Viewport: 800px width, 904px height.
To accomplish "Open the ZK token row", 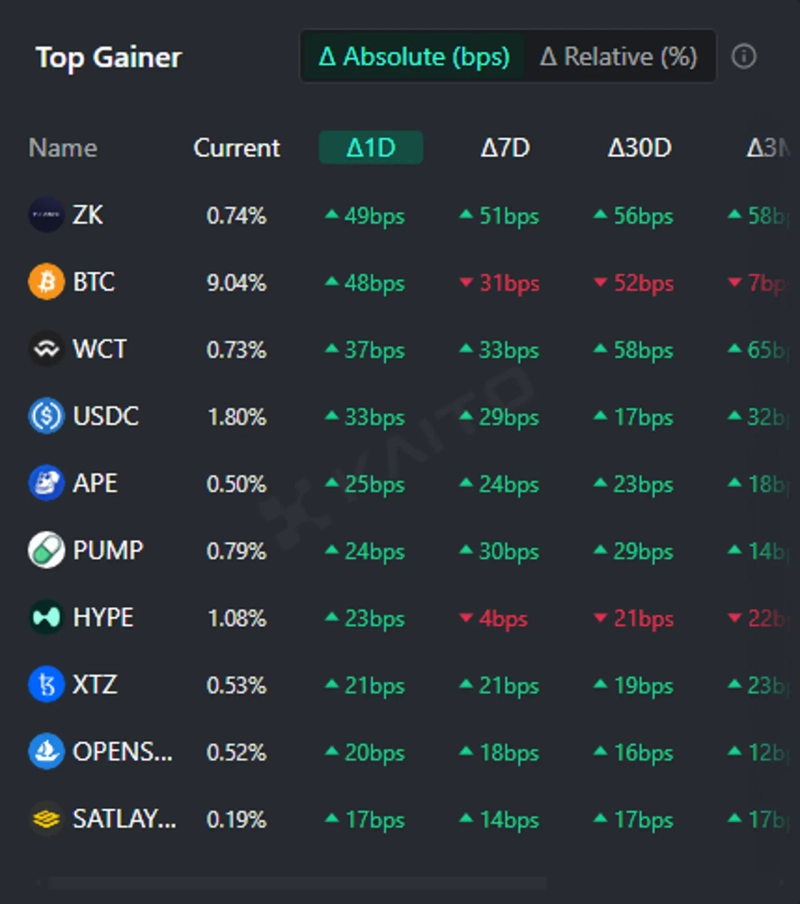I will pos(87,215).
